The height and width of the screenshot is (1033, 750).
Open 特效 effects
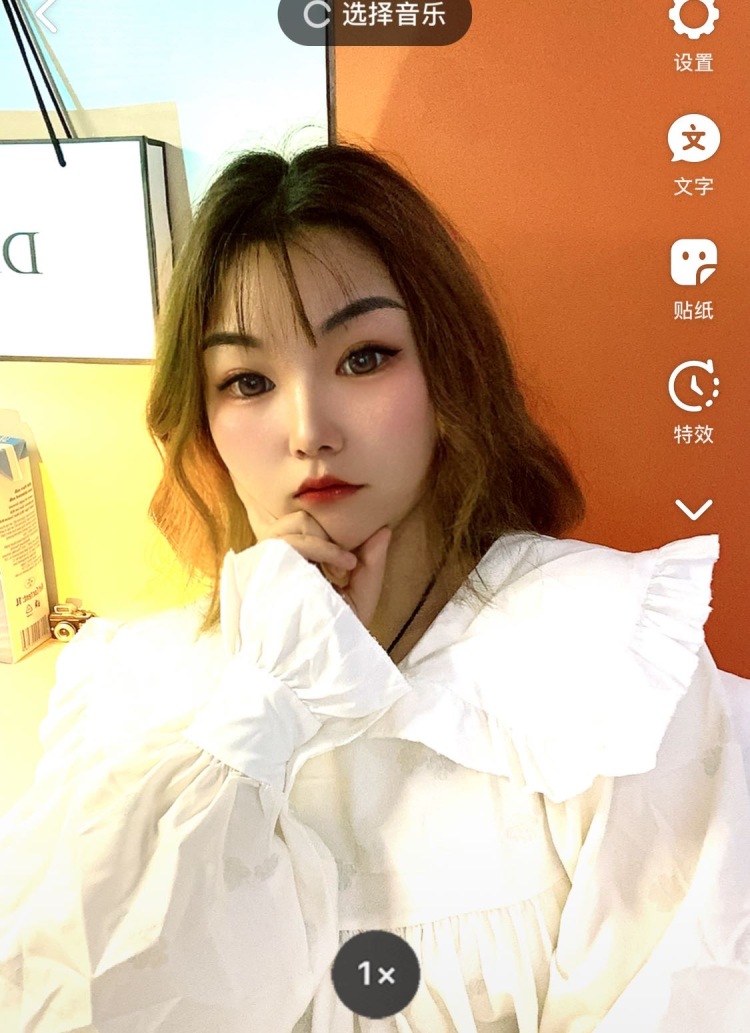pos(693,400)
